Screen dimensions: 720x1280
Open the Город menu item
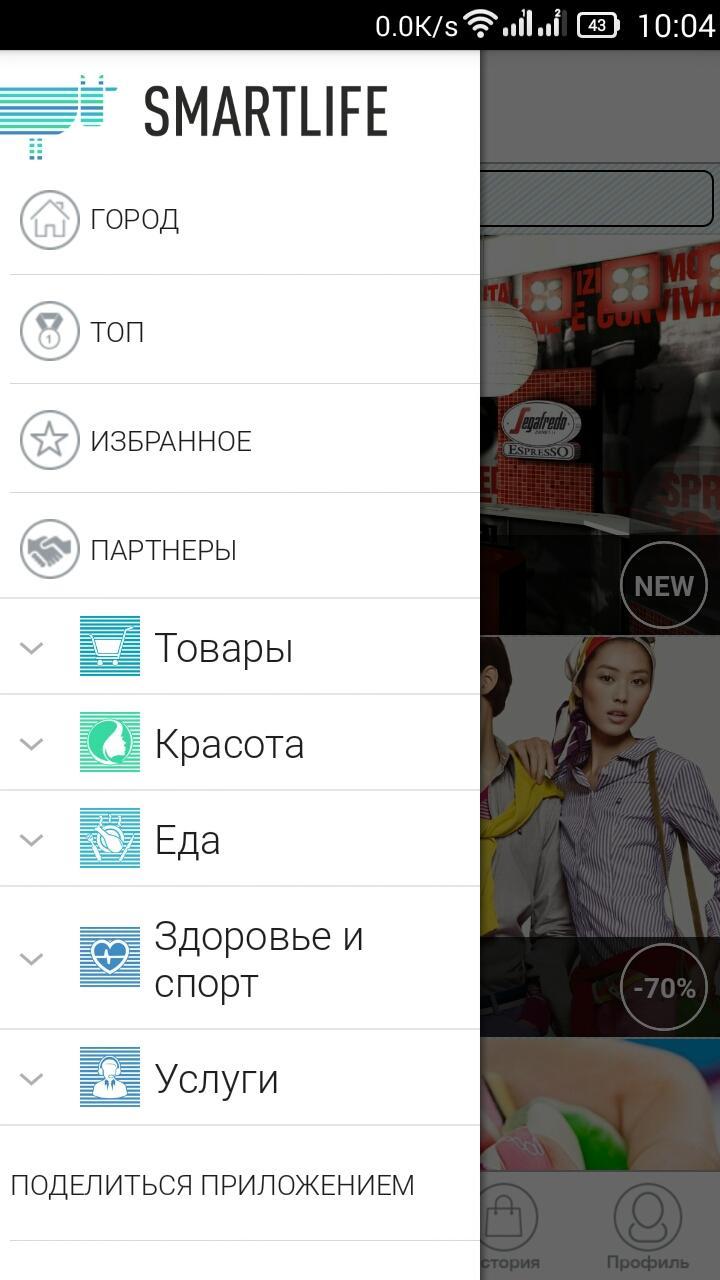point(134,220)
